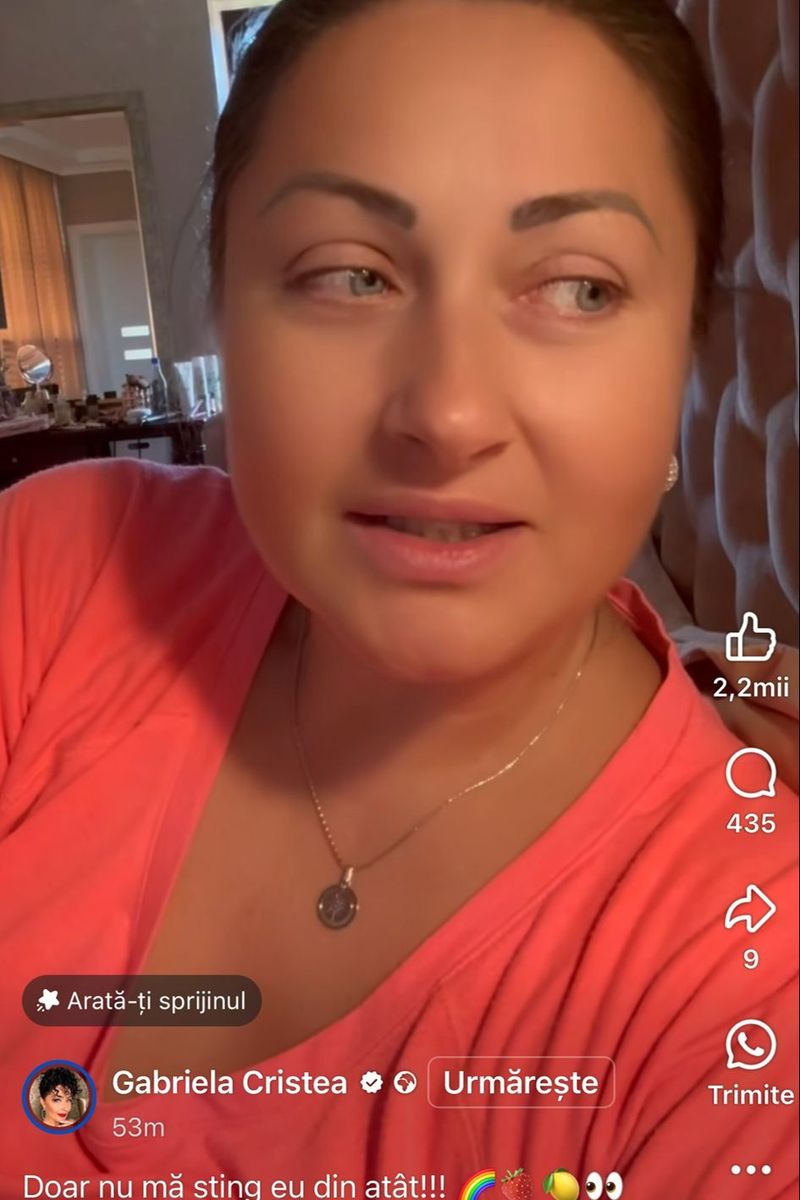800x1200 pixels.
Task: Open the Gabriela Cristea profile name
Action: [229, 1082]
